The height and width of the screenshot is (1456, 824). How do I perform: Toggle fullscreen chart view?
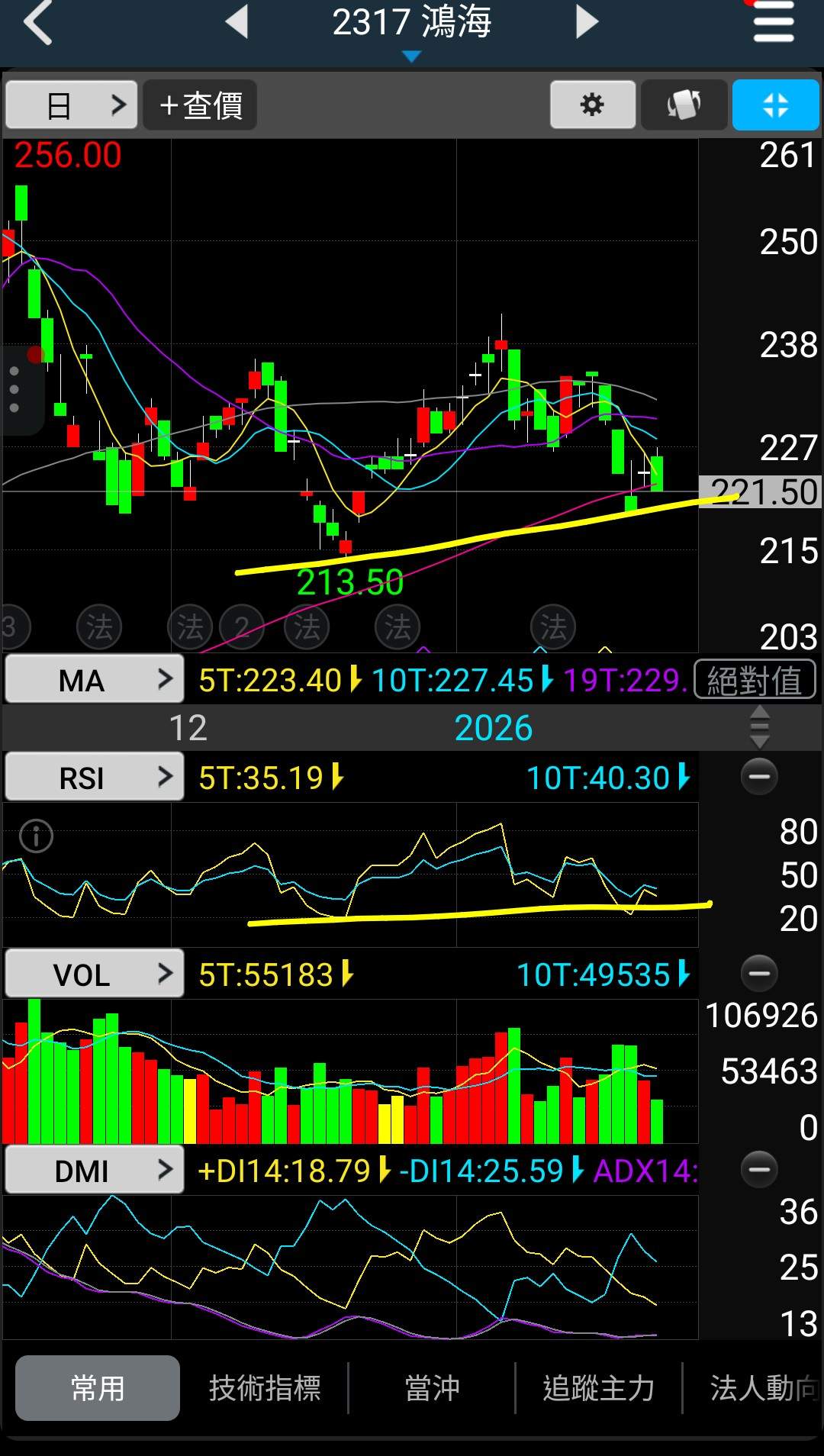pos(776,105)
